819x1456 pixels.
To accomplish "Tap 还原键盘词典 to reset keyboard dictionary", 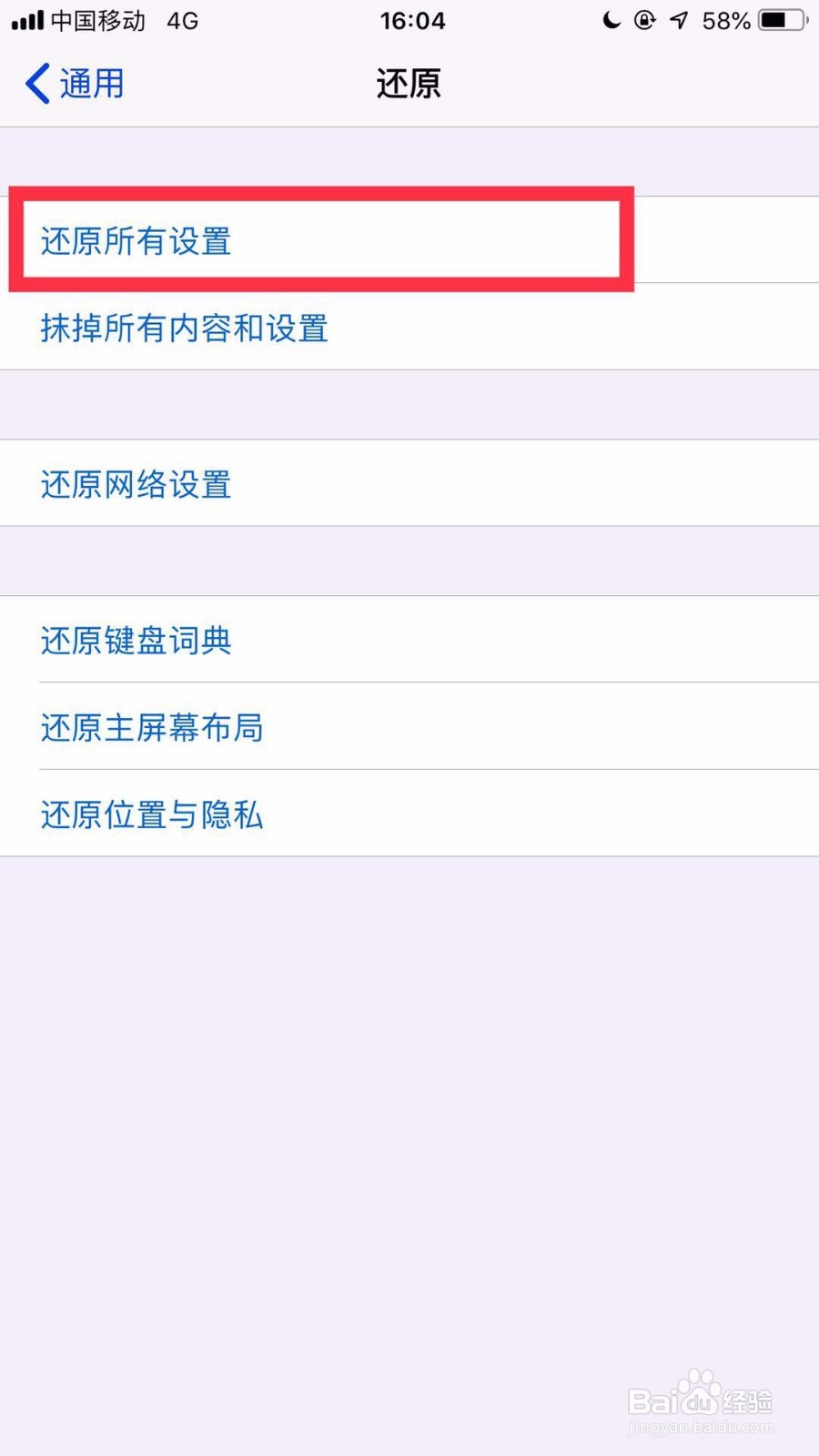I will point(135,642).
